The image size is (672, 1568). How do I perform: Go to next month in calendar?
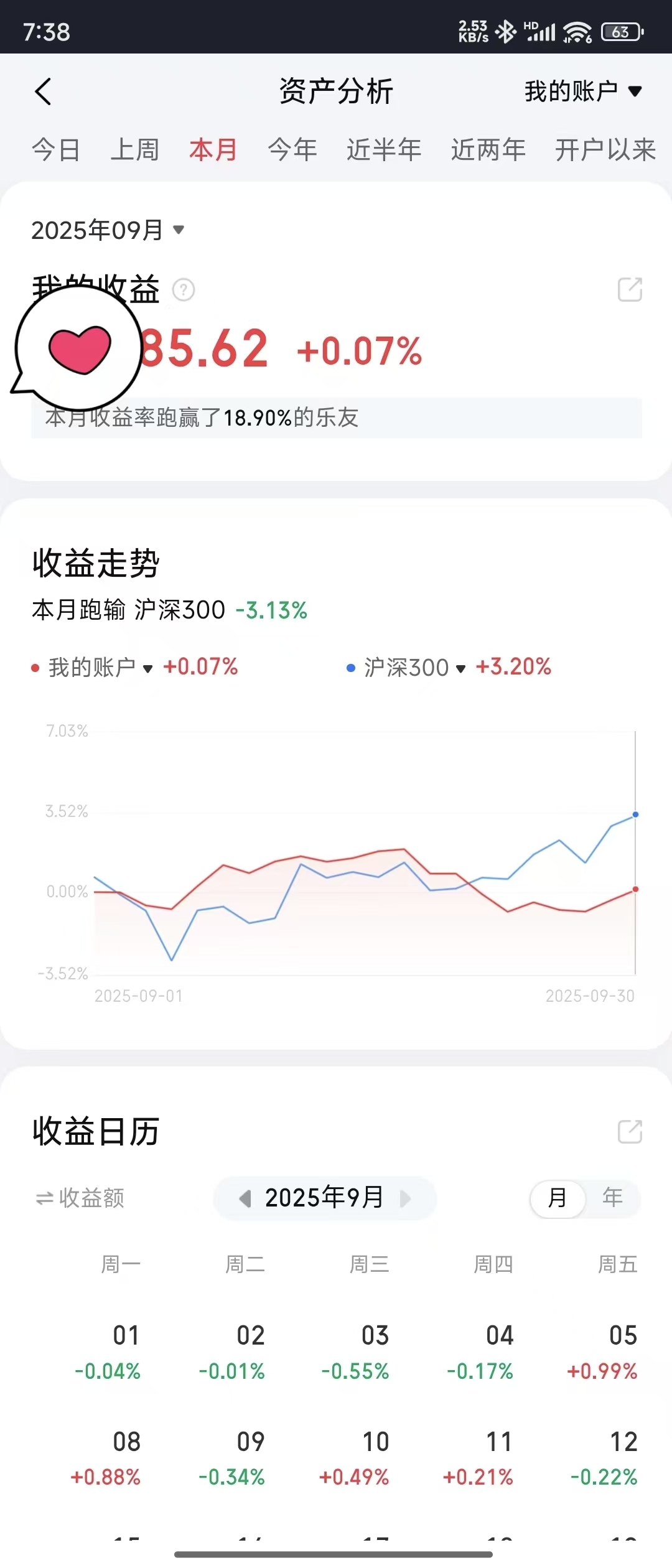tap(405, 1198)
